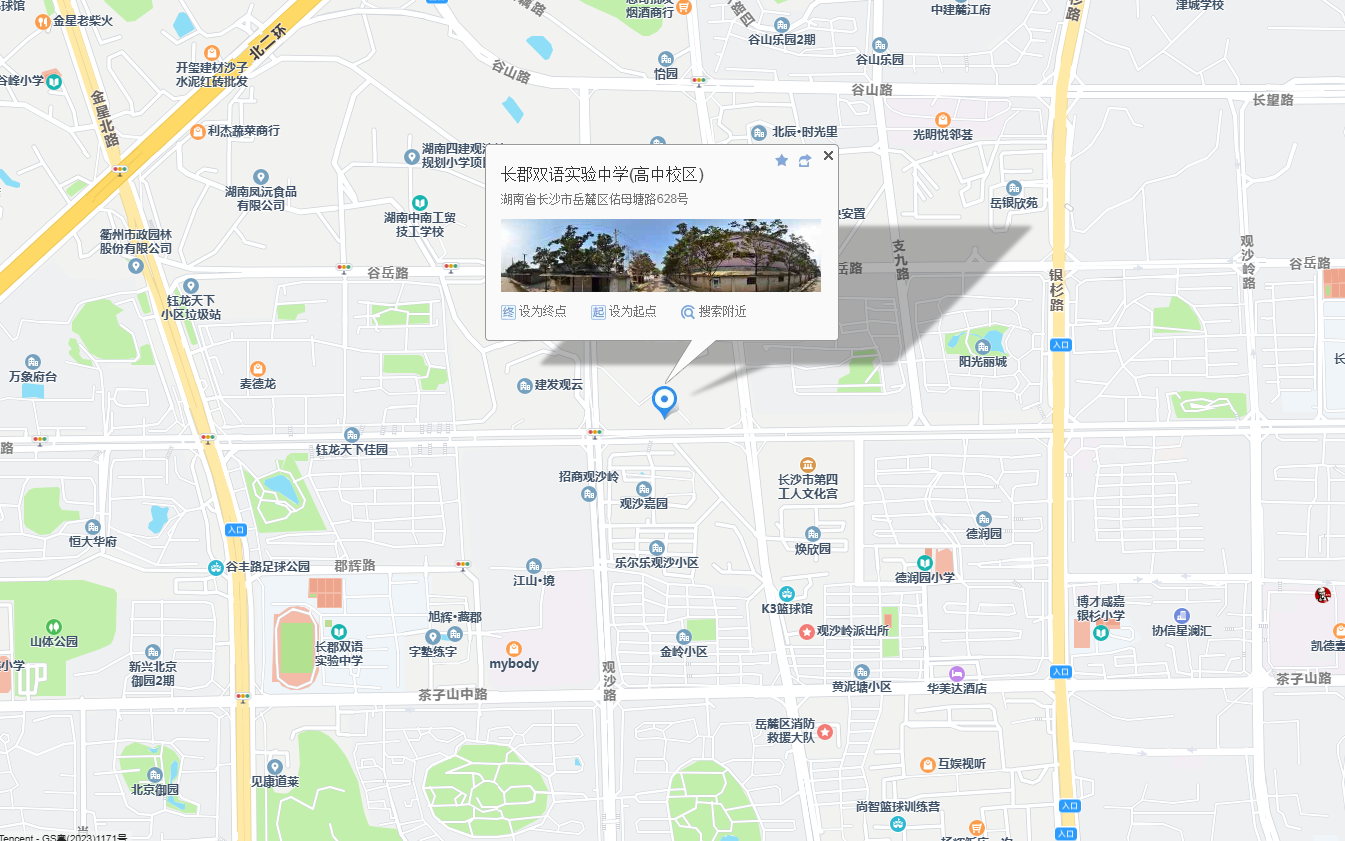Select the 岳麓区消防救援大队 marker
Screen dimensions: 1345x841
pos(825,732)
